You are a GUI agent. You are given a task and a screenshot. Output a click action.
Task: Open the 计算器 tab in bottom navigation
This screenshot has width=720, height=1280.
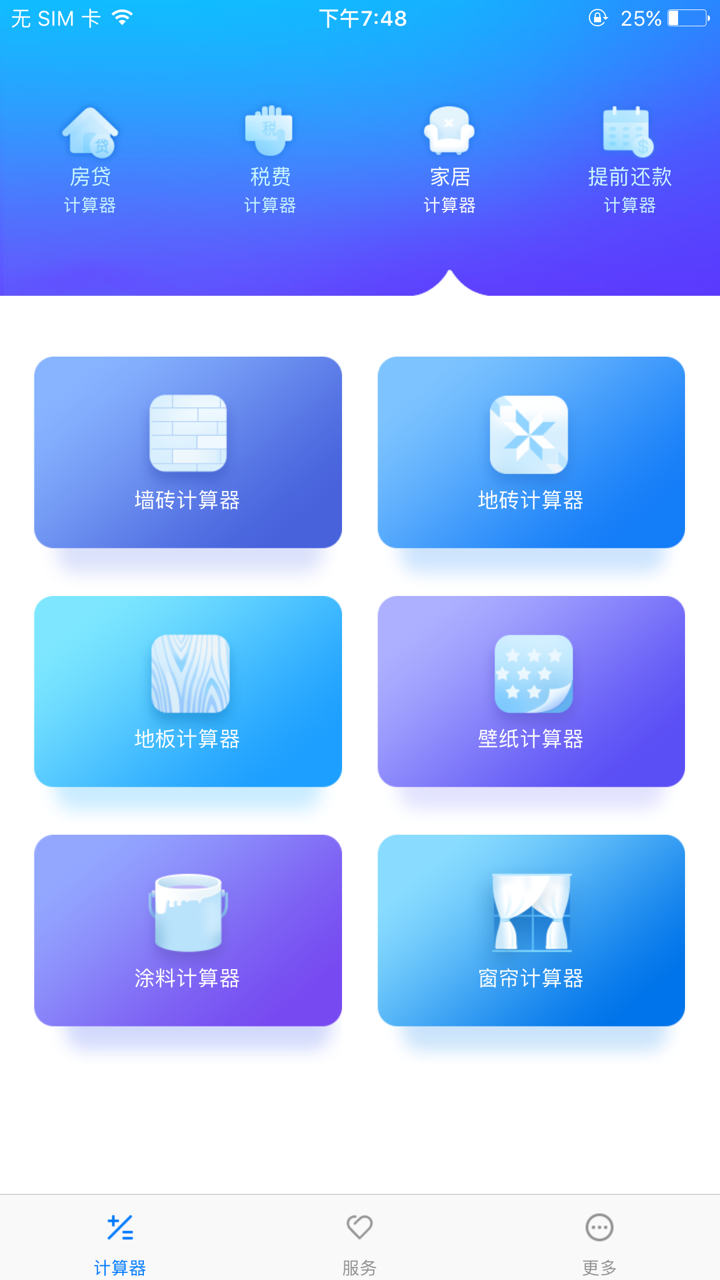[x=119, y=1238]
